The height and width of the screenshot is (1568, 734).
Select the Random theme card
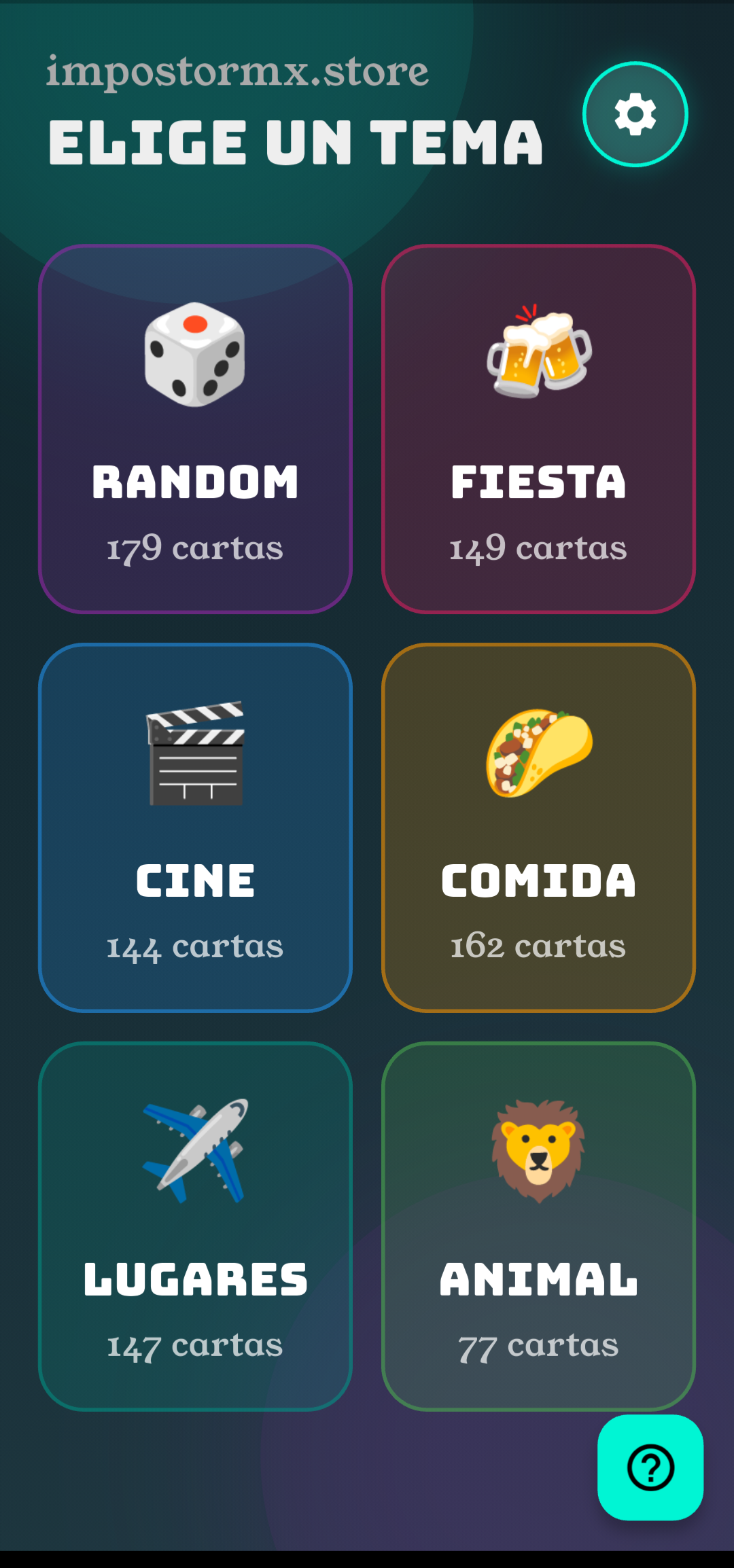click(x=195, y=429)
